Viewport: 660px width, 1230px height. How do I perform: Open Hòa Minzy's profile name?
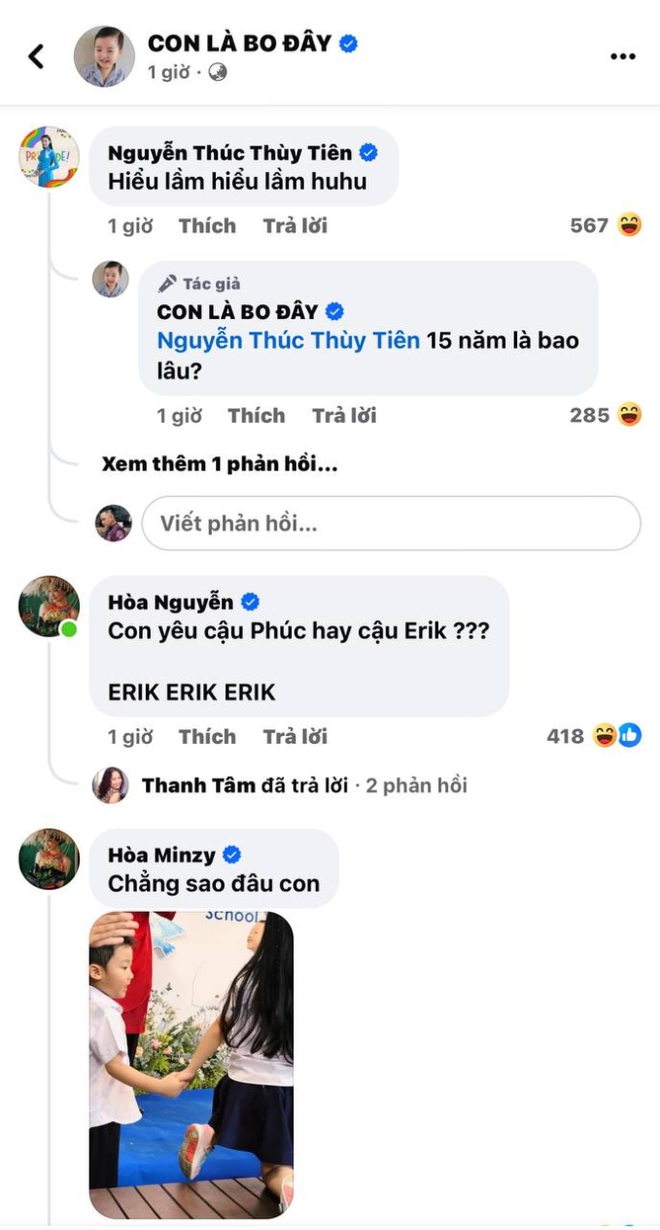click(x=162, y=855)
